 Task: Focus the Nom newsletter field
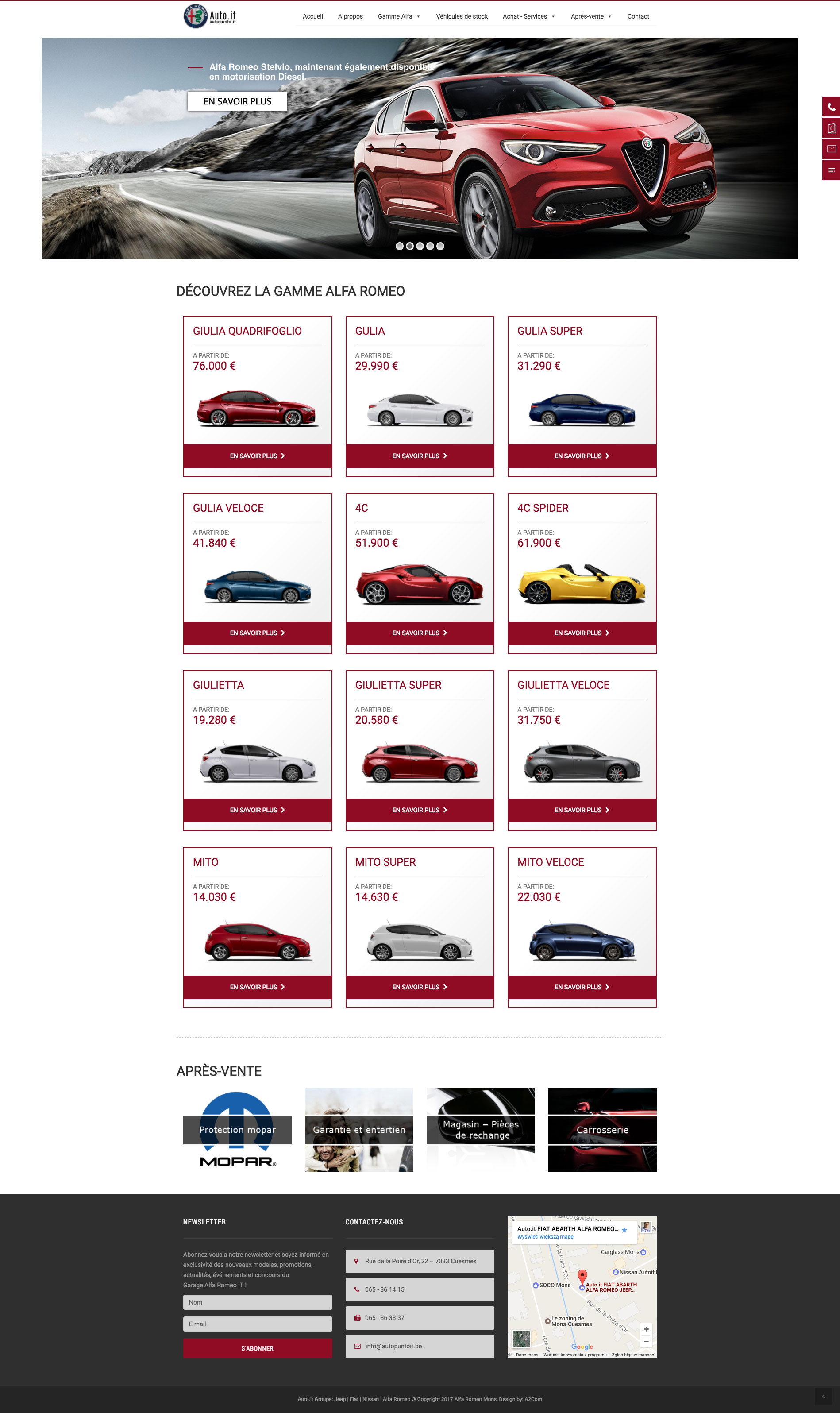(x=257, y=1303)
